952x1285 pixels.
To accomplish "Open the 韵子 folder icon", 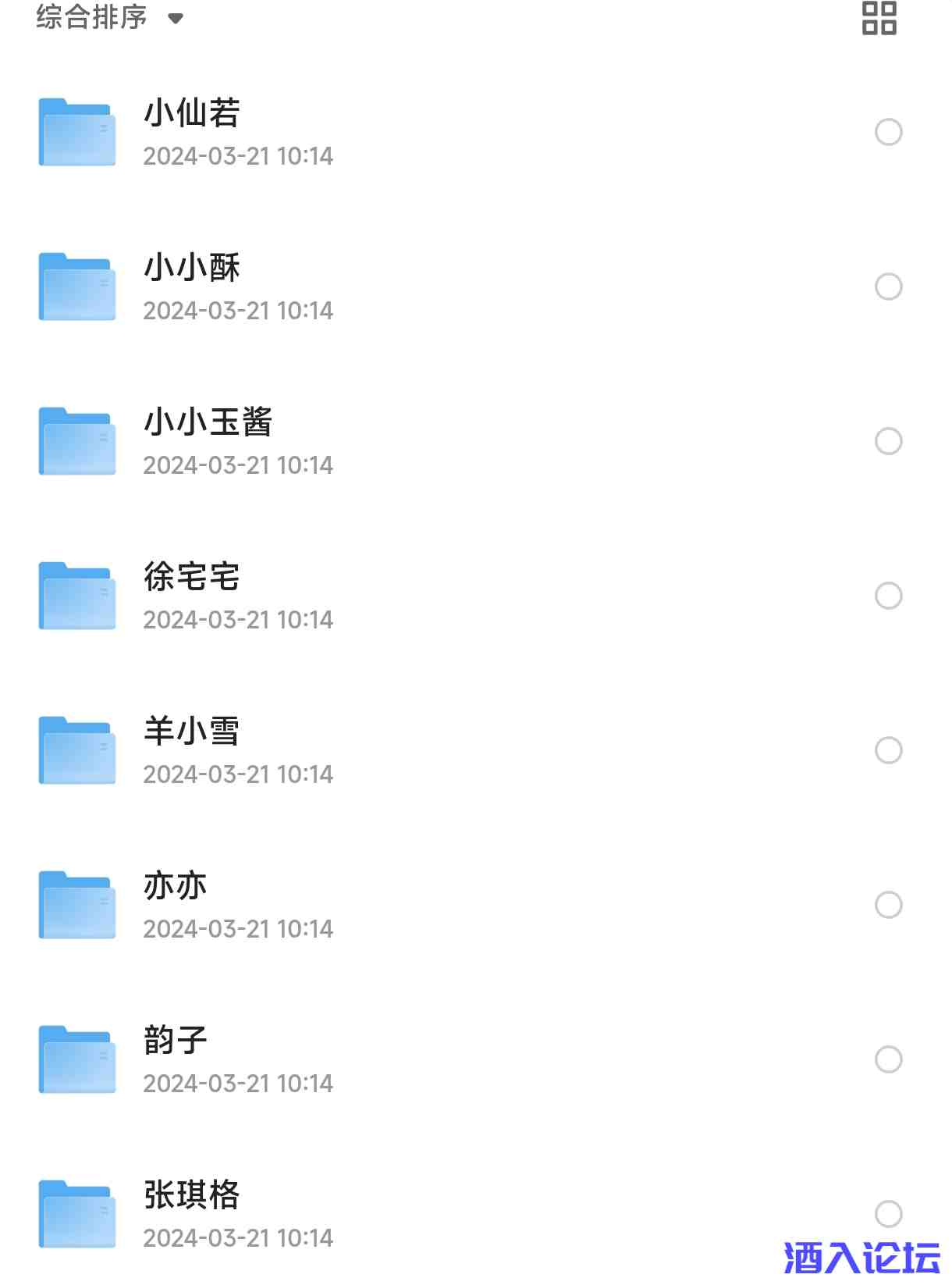I will [76, 1059].
